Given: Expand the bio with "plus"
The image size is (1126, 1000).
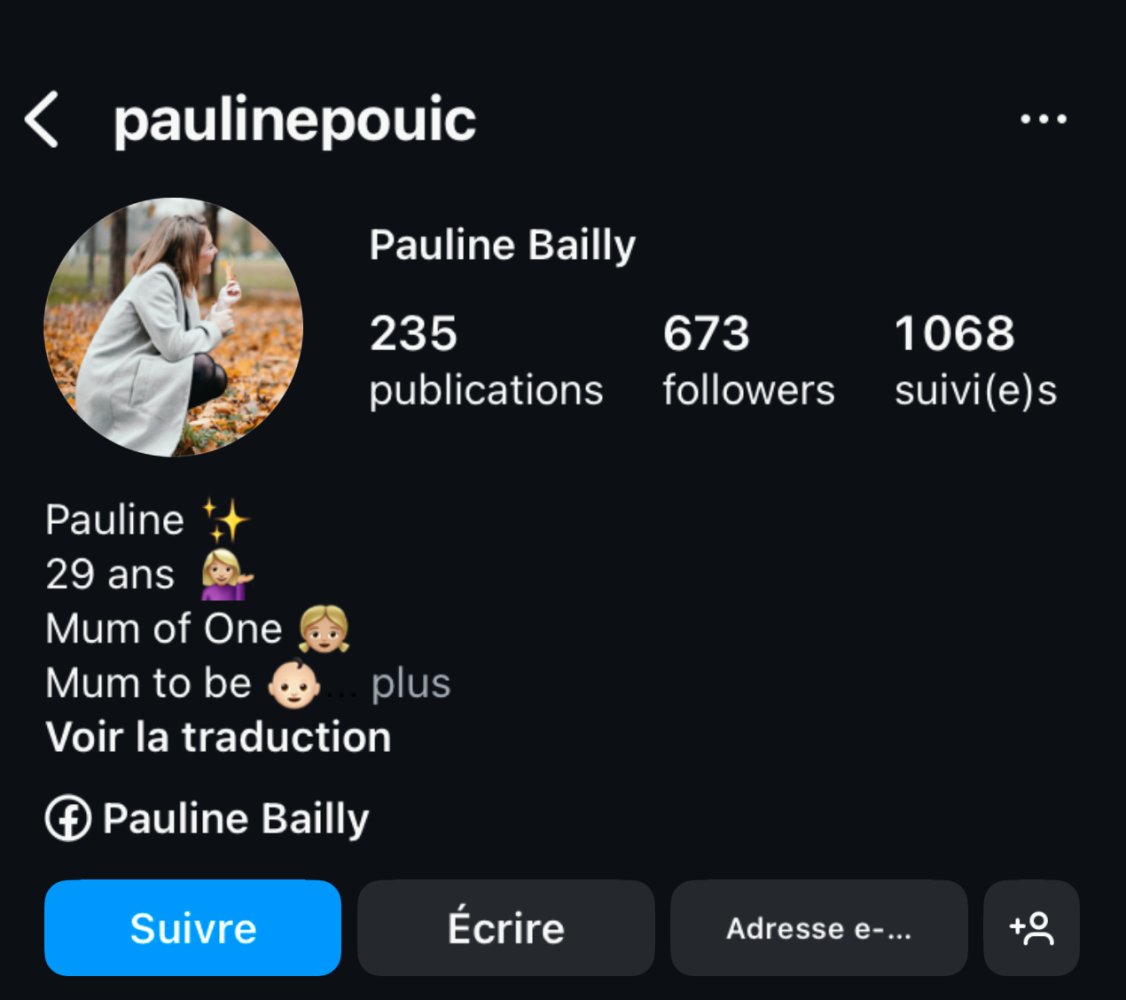Looking at the screenshot, I should pyautogui.click(x=411, y=684).
